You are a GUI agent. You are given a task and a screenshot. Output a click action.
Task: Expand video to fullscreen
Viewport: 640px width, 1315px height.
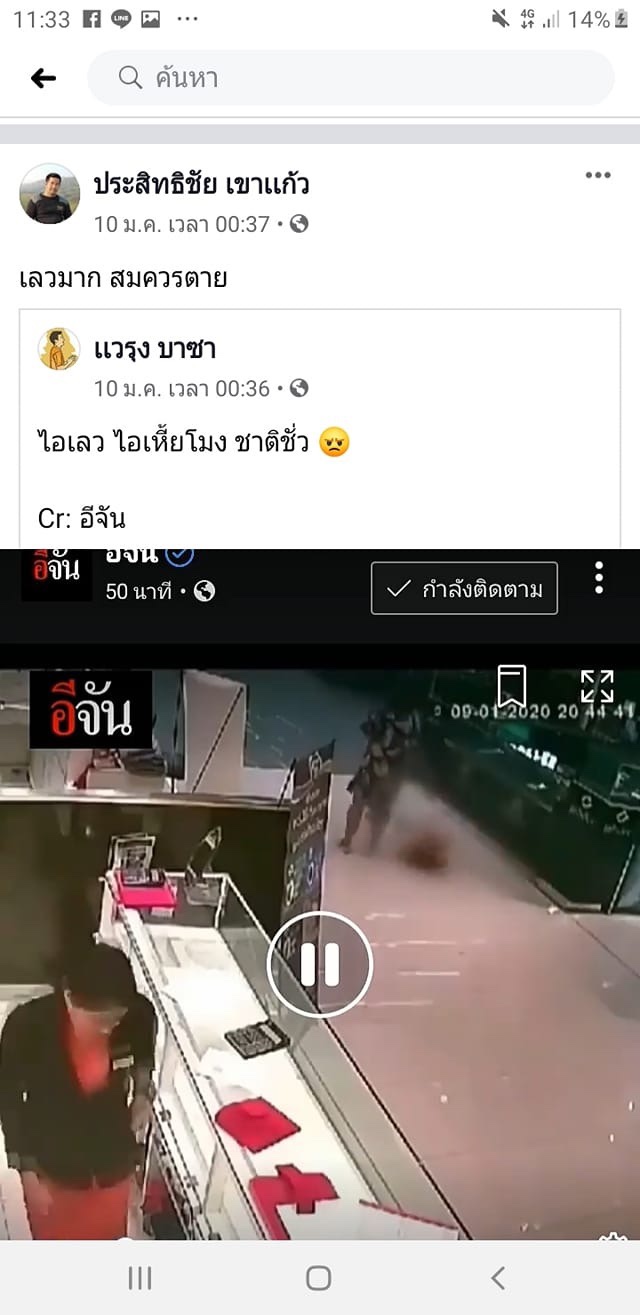(597, 687)
